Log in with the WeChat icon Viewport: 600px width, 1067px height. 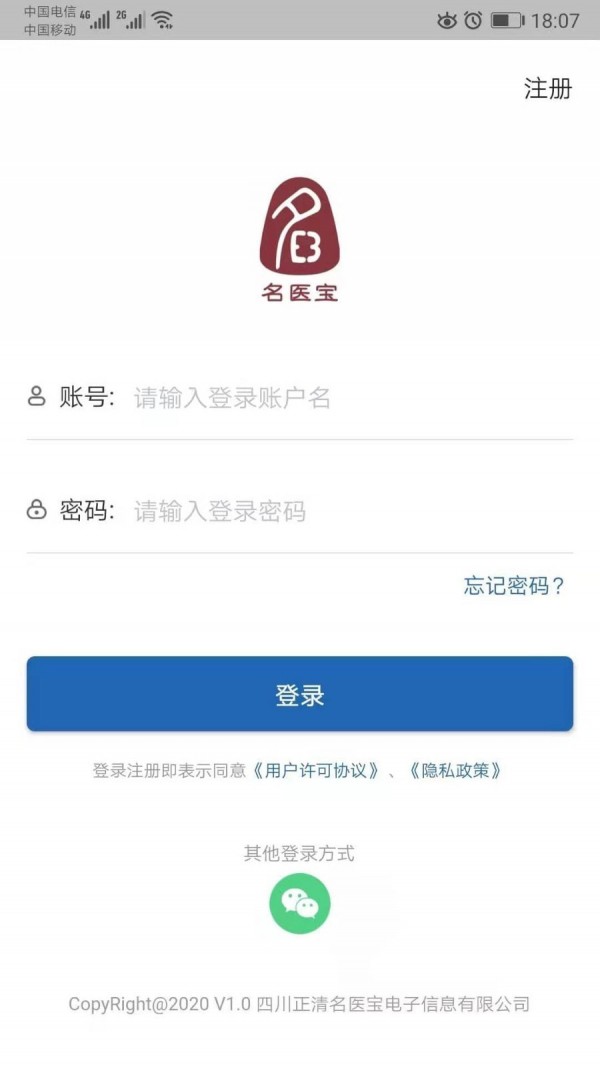coord(300,904)
